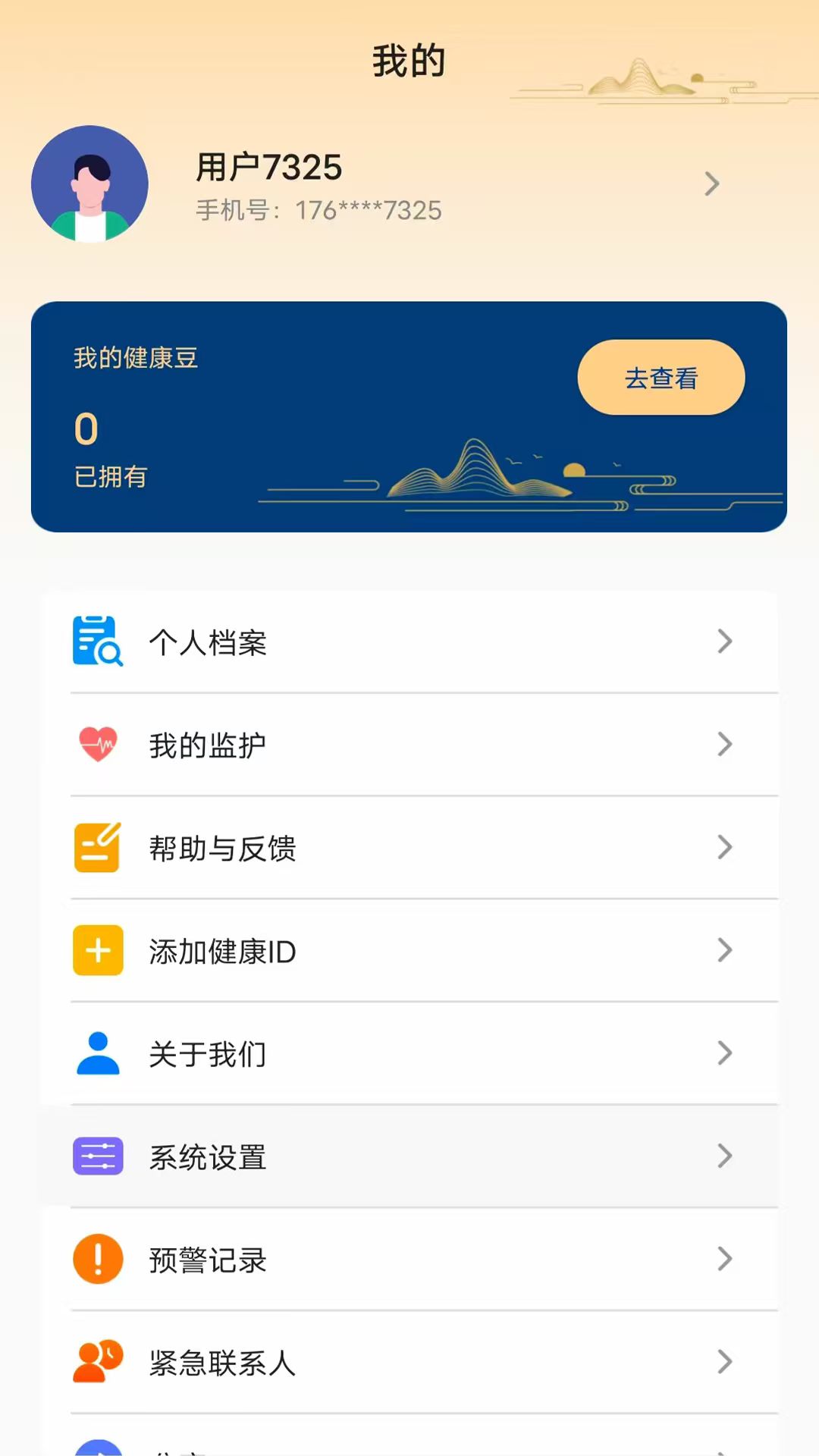
Task: Tap the red heart icon for 我的监护
Action: point(96,744)
